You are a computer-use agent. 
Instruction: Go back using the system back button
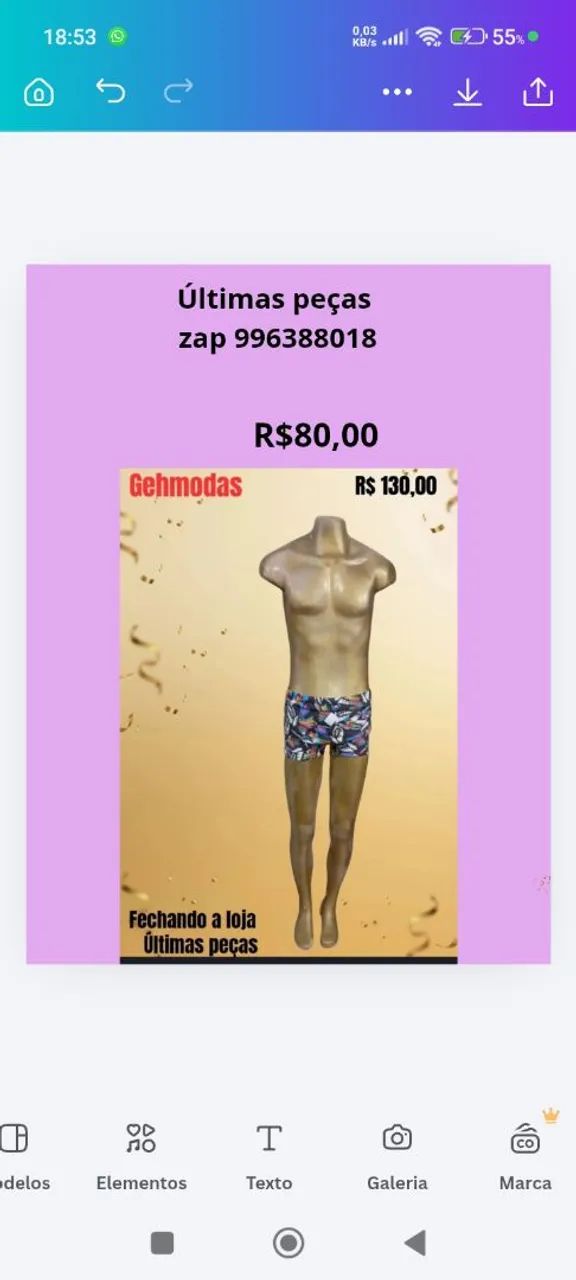point(415,1243)
